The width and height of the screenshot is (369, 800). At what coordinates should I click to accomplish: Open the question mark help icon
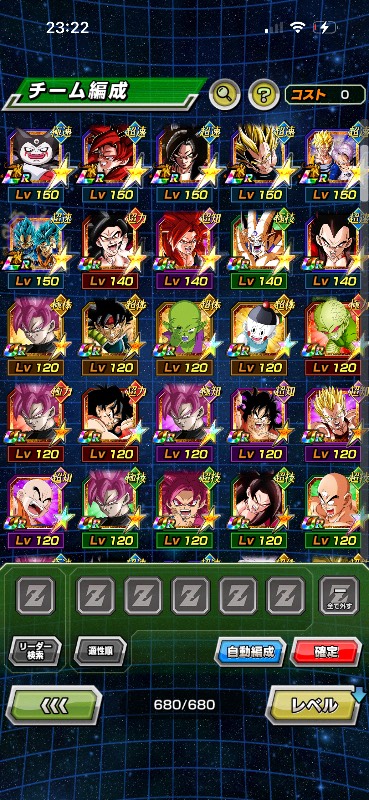(x=263, y=94)
